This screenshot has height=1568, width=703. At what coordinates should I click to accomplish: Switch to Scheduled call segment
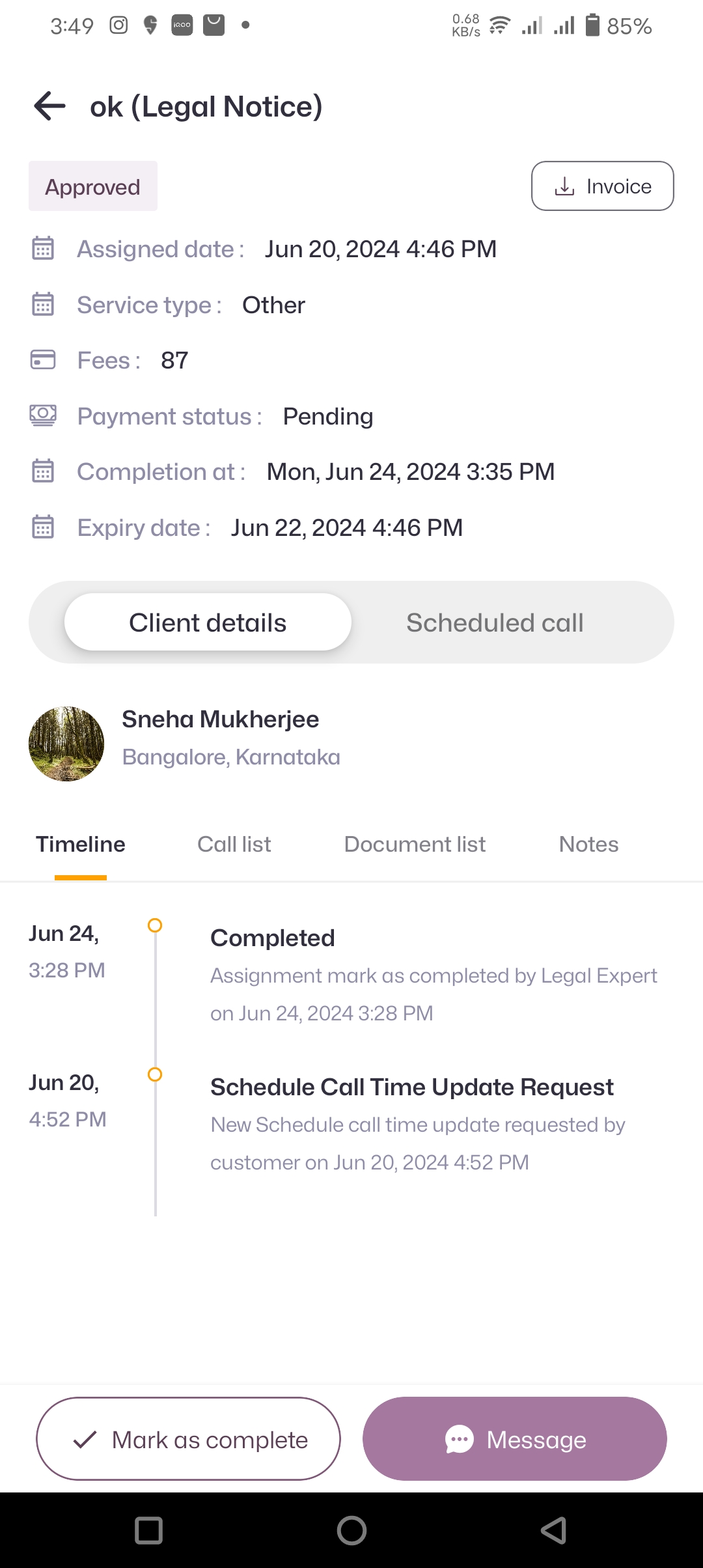(495, 623)
